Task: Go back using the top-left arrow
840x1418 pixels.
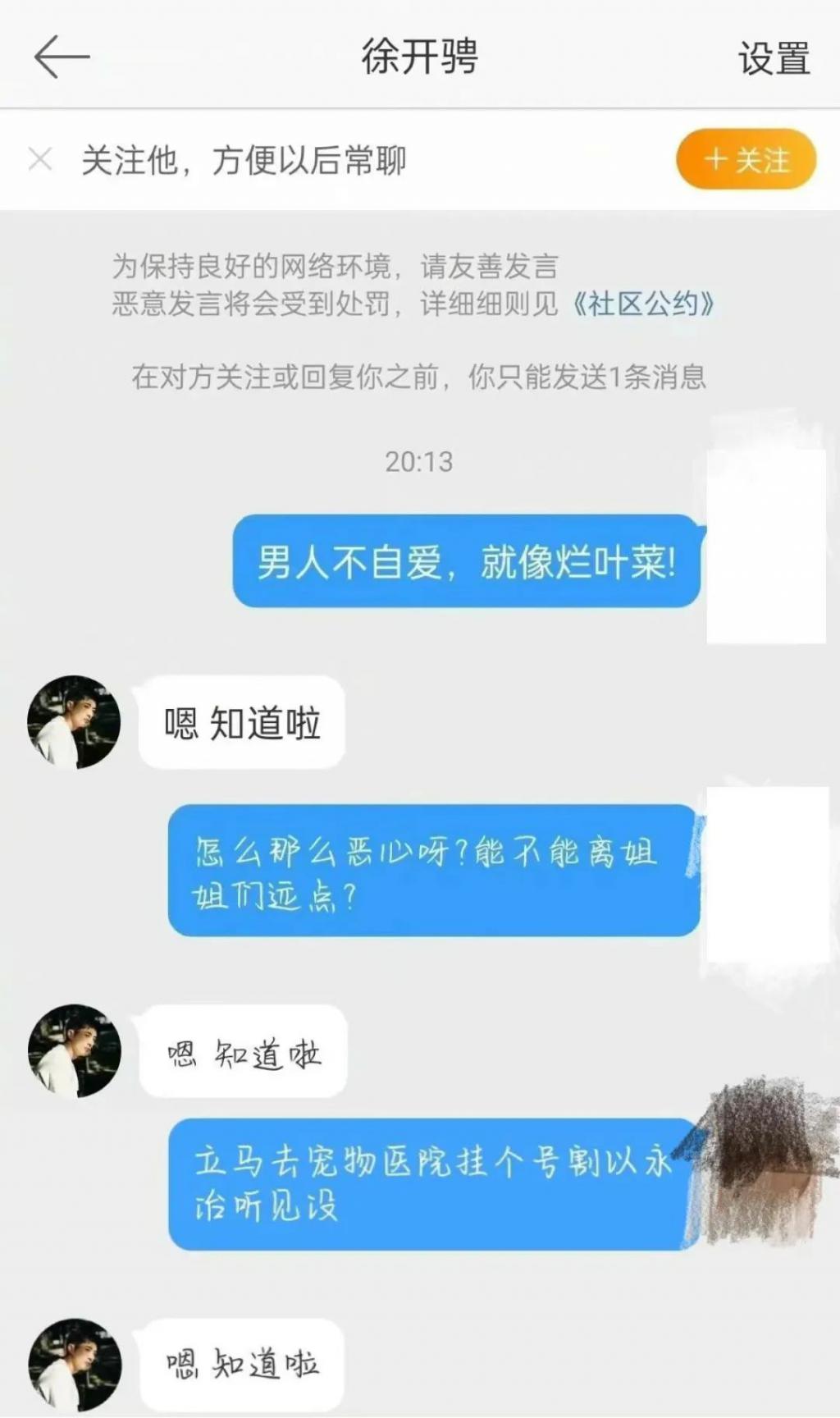Action: point(62,57)
